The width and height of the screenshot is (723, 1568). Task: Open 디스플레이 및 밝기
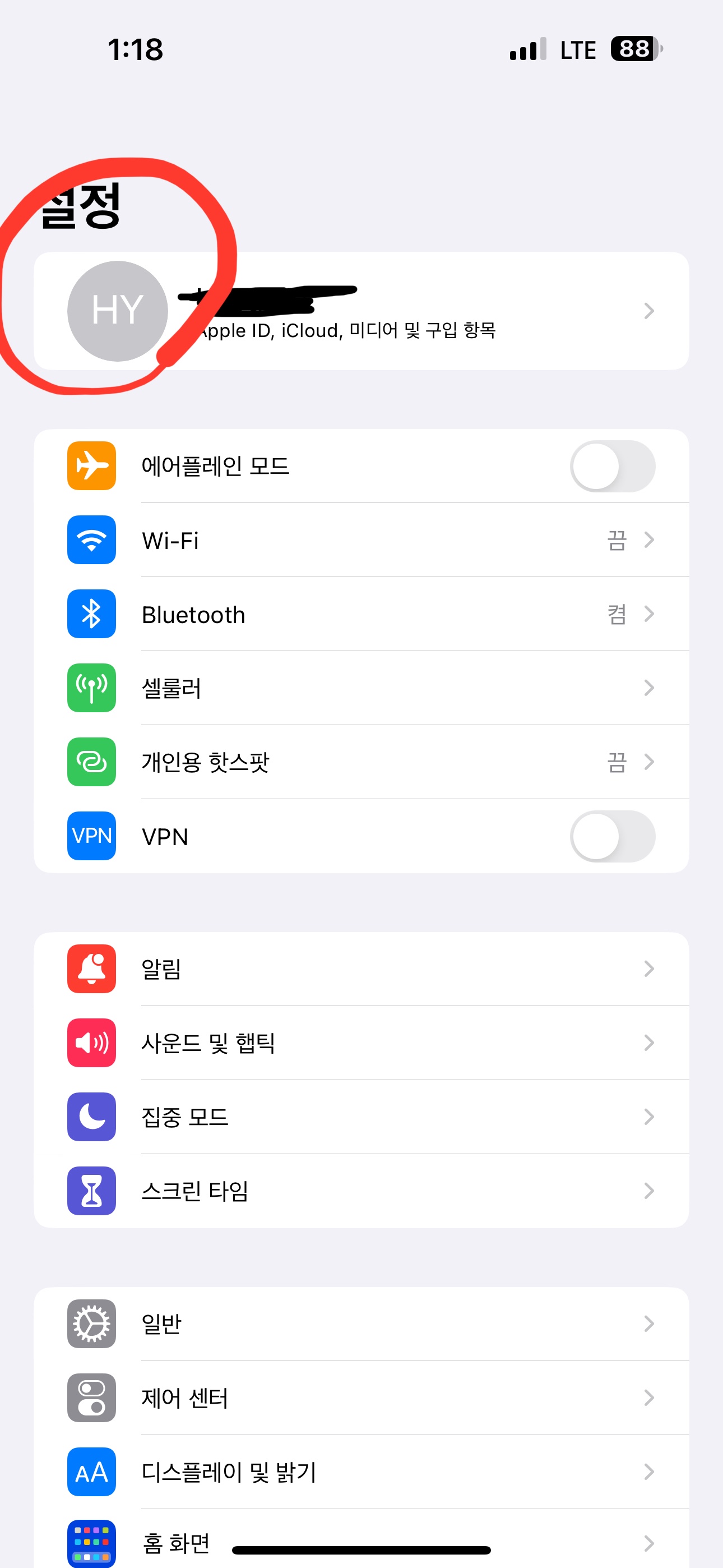(x=360, y=1472)
